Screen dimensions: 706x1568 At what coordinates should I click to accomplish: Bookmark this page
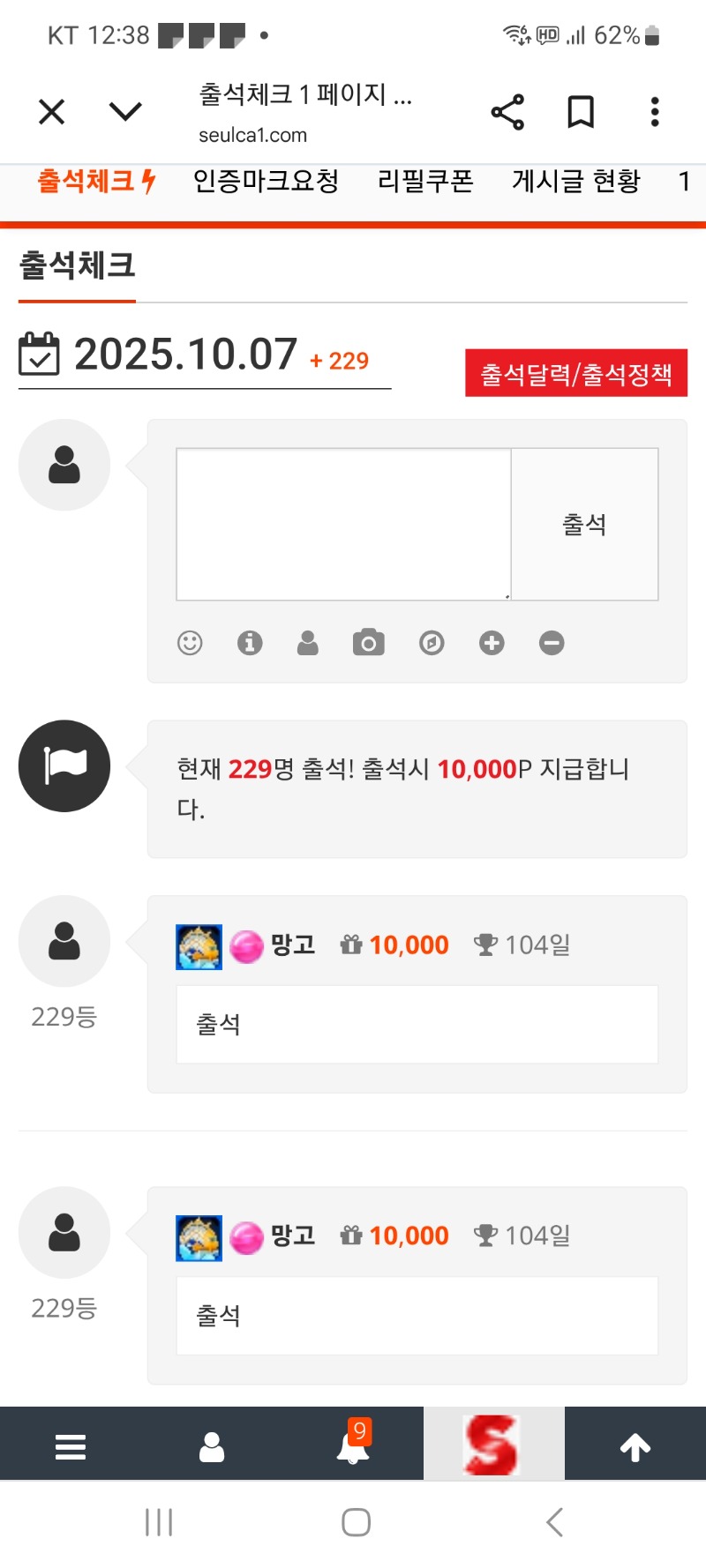coord(580,112)
